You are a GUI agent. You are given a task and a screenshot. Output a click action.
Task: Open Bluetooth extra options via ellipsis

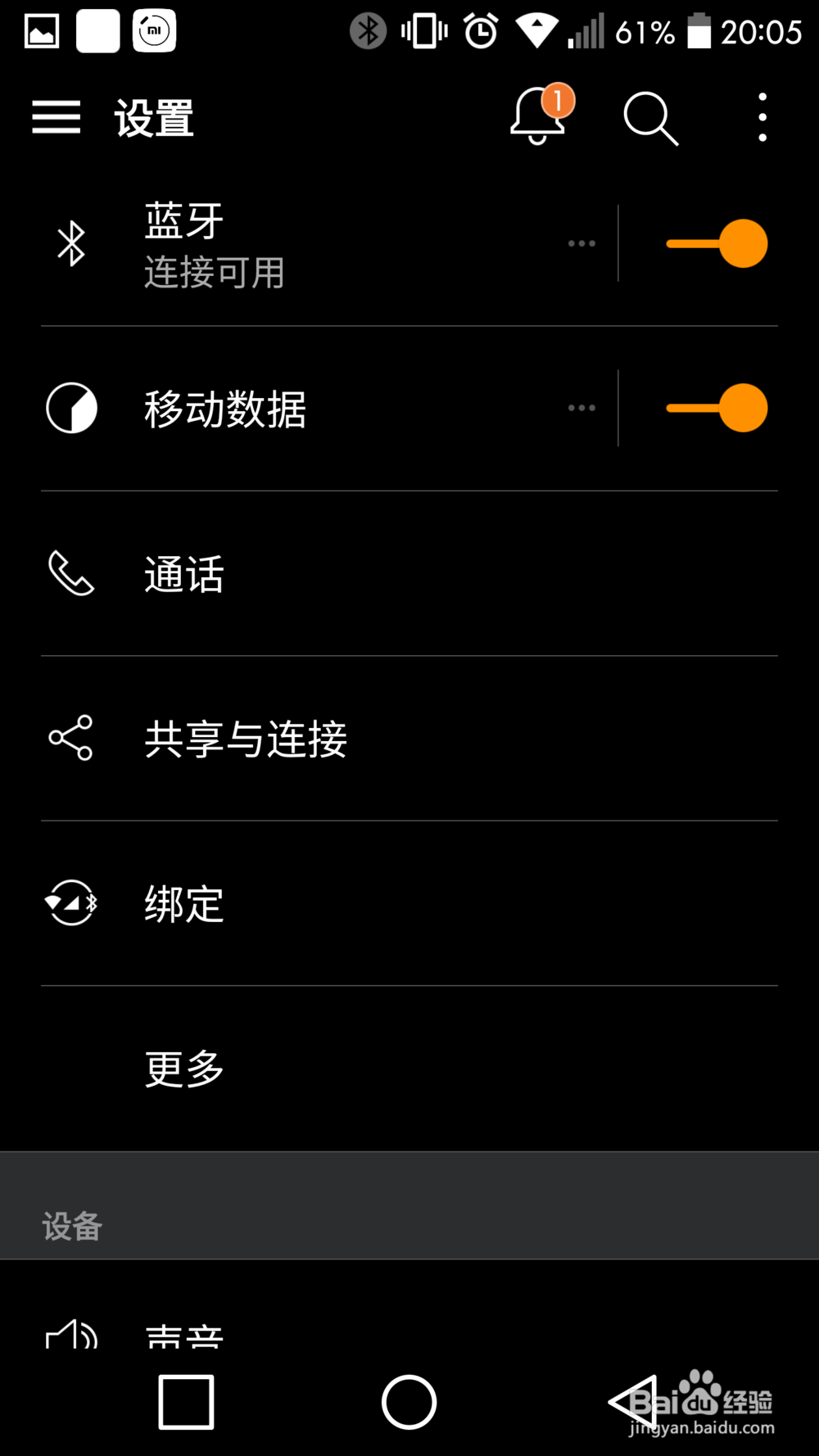[581, 243]
